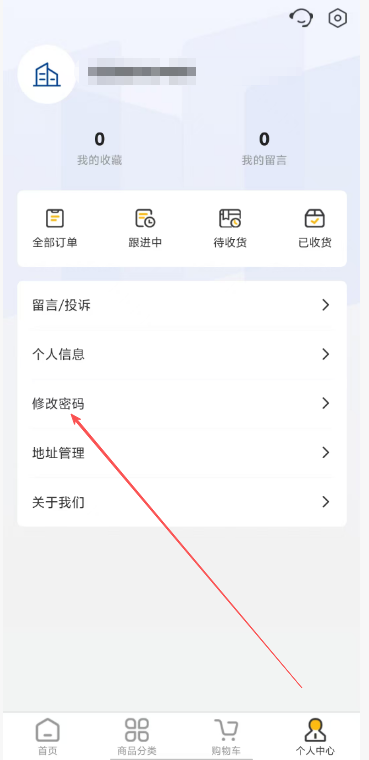Switch to the 购物车 tab
This screenshot has height=760, width=369.
pos(226,736)
